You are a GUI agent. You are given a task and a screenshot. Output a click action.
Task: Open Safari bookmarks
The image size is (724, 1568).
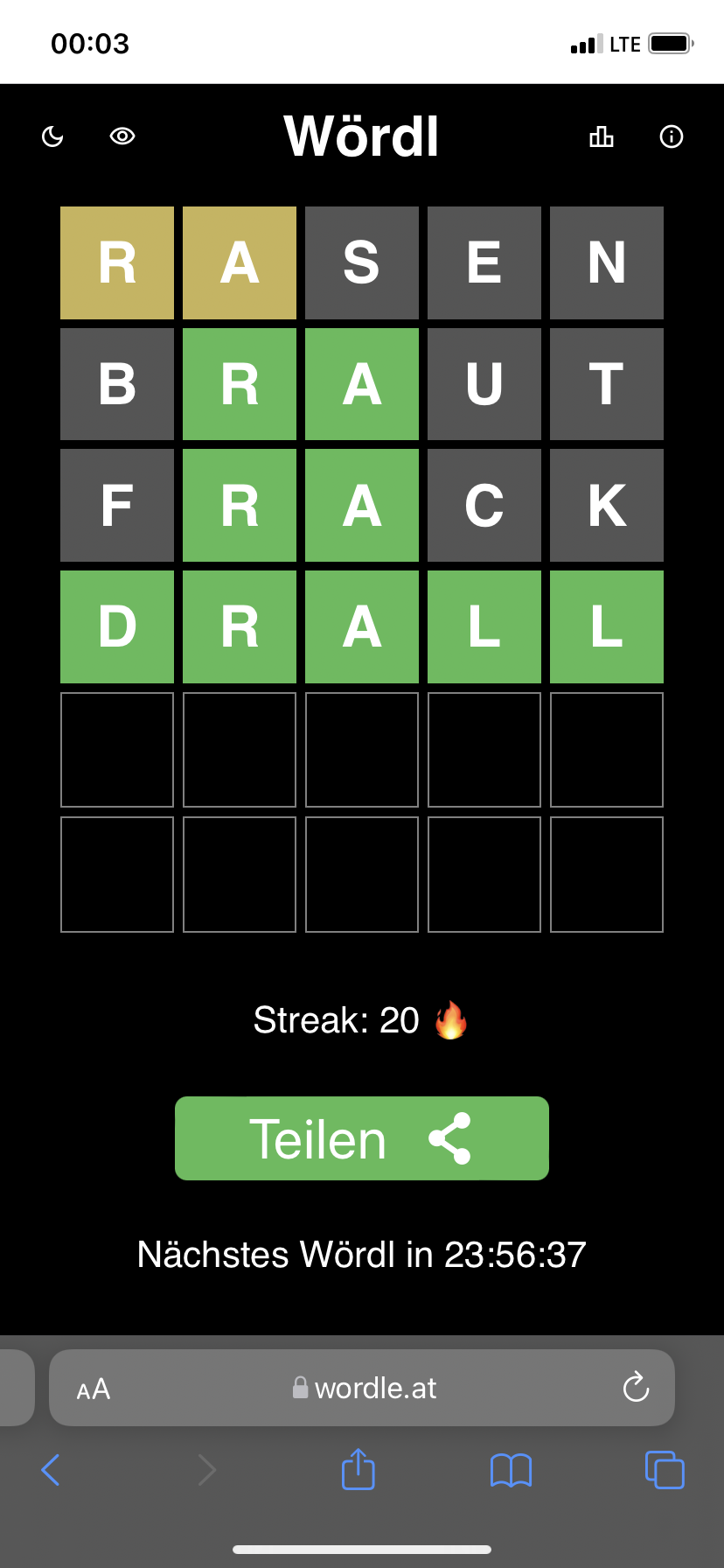point(512,1470)
